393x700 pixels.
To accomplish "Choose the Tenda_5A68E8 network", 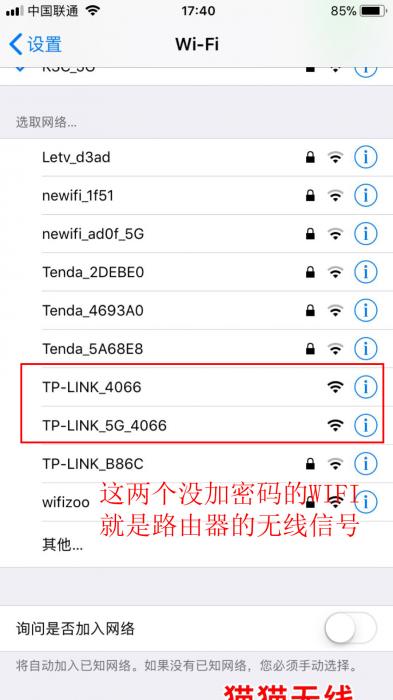I will [196, 348].
